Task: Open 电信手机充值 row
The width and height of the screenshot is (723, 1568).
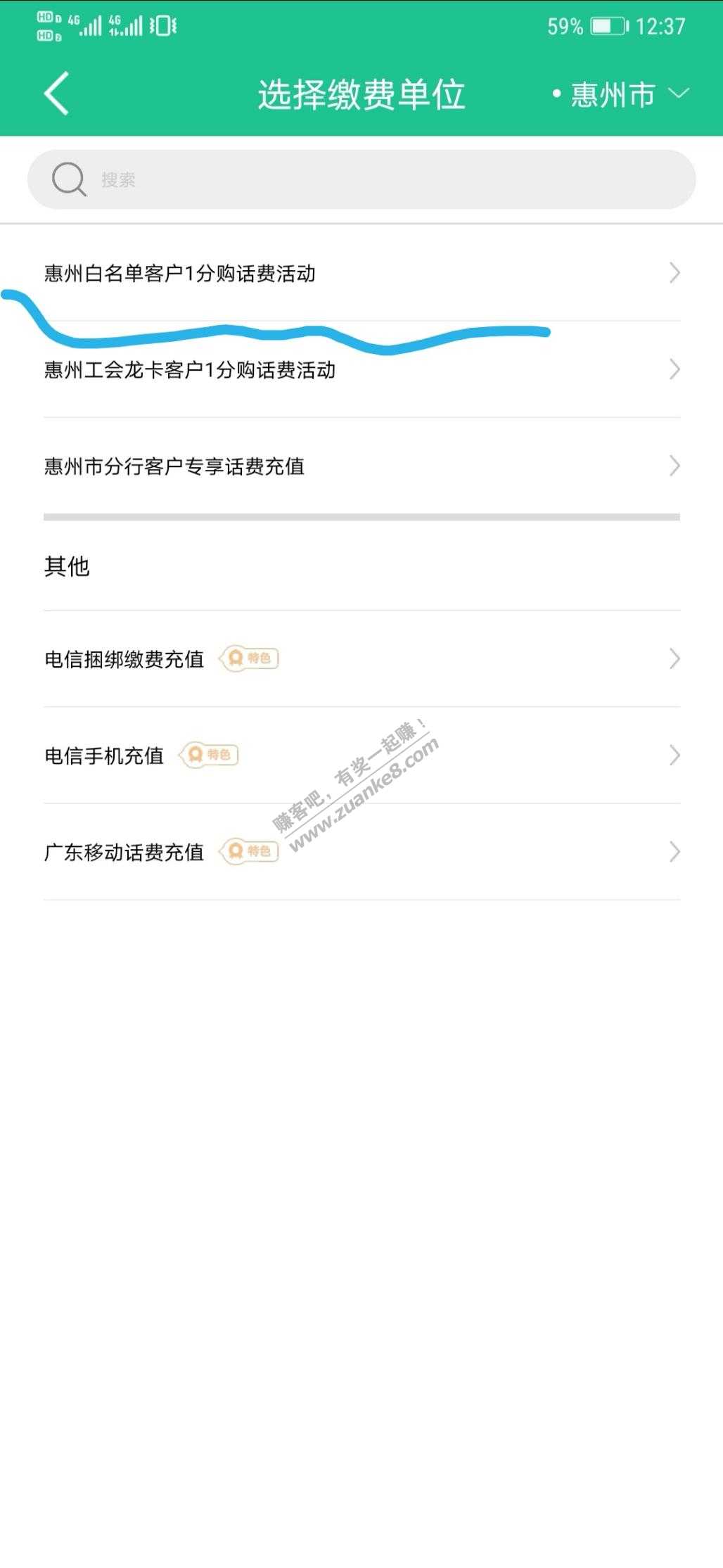Action: [x=361, y=756]
